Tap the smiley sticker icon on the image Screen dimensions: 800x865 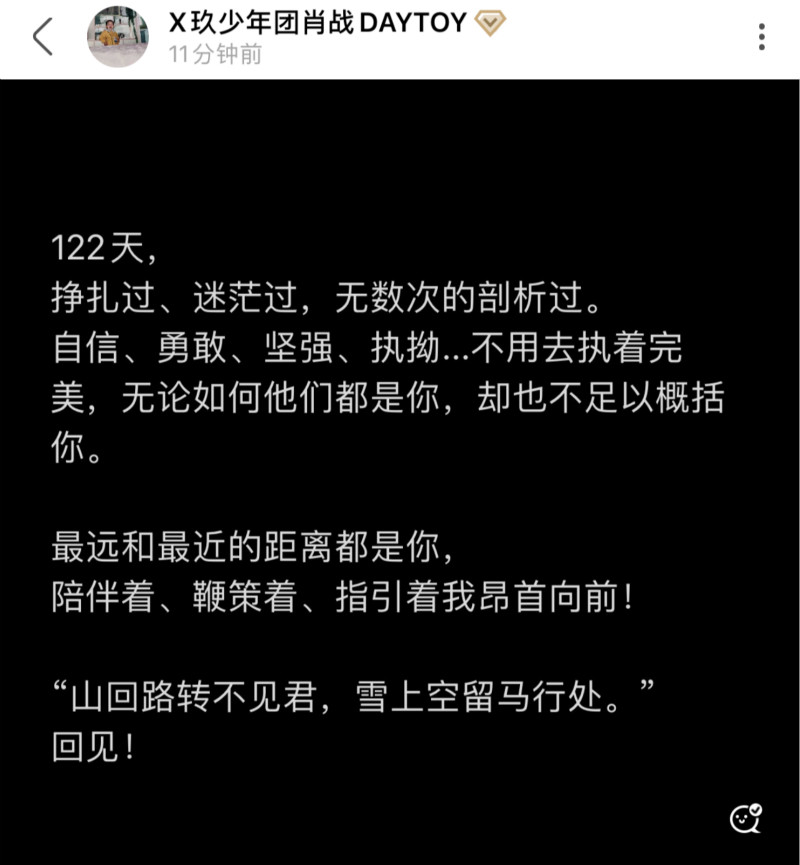[746, 817]
